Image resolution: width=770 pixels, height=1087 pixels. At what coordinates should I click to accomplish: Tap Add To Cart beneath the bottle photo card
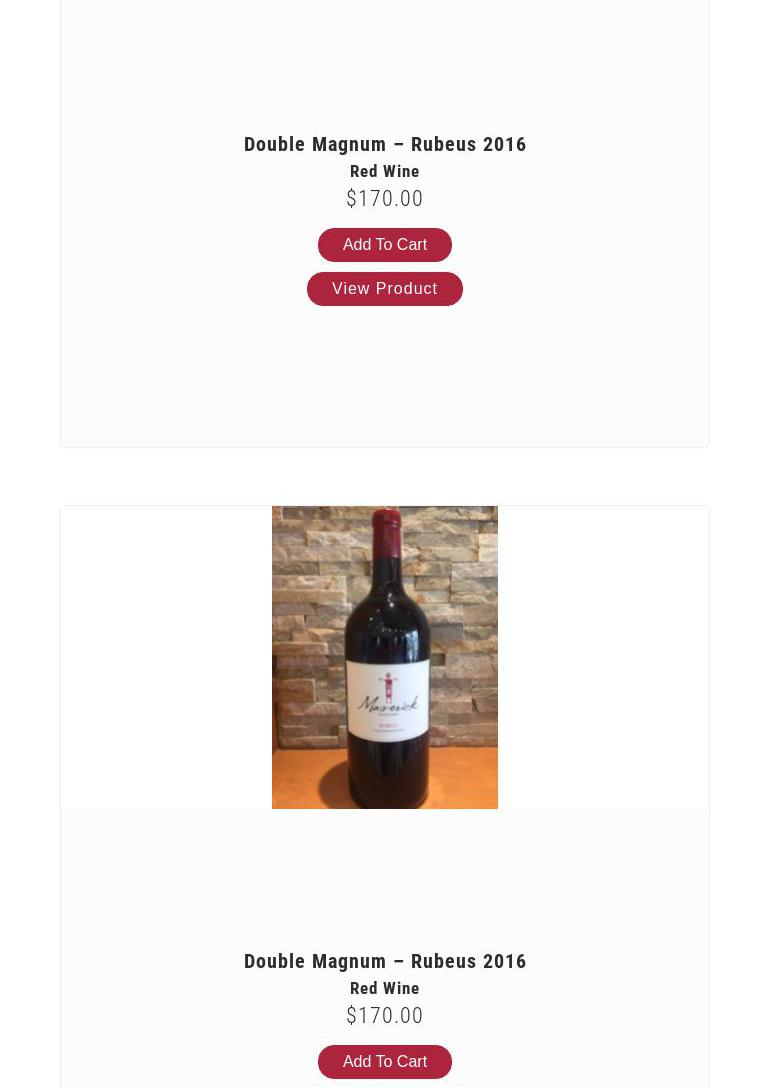[x=384, y=1062]
